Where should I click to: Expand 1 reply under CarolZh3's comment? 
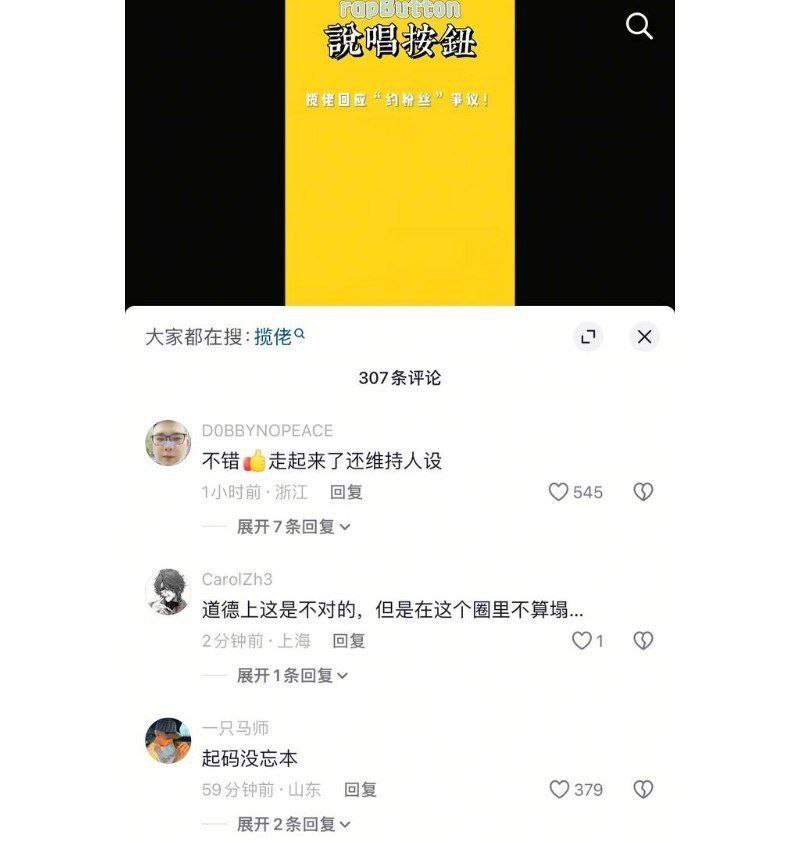tap(292, 675)
